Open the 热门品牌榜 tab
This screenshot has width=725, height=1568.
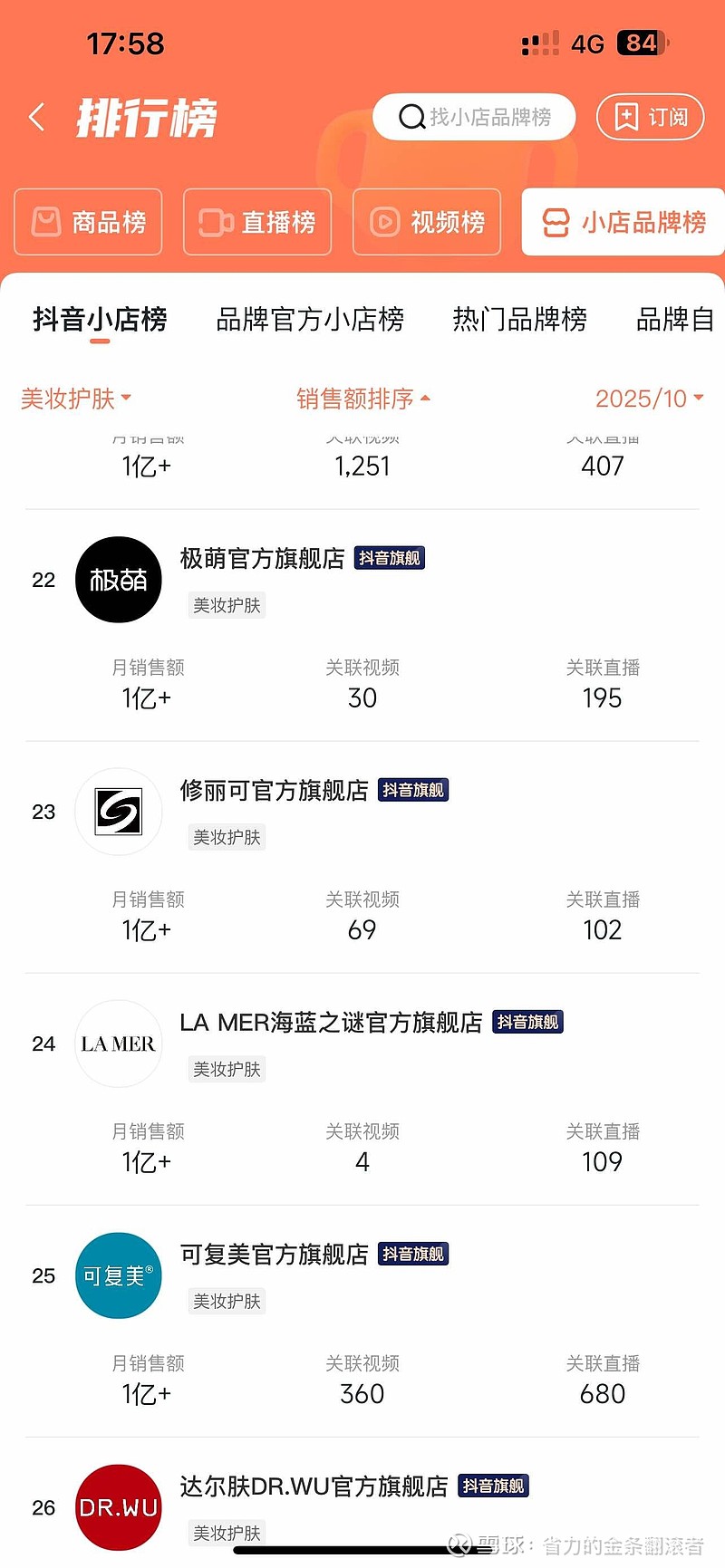pyautogui.click(x=518, y=320)
